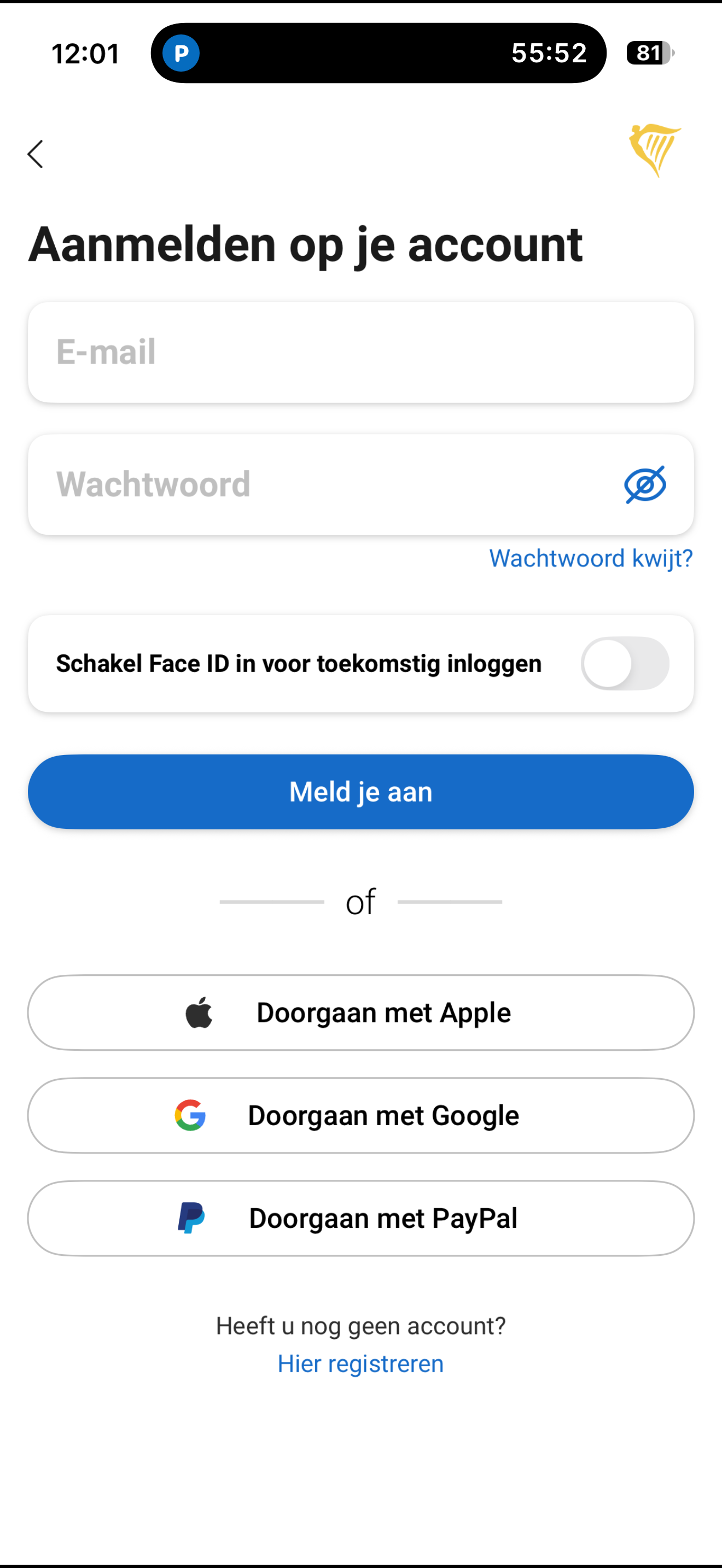
Task: Open the parking timer pill in status bar
Action: (378, 53)
